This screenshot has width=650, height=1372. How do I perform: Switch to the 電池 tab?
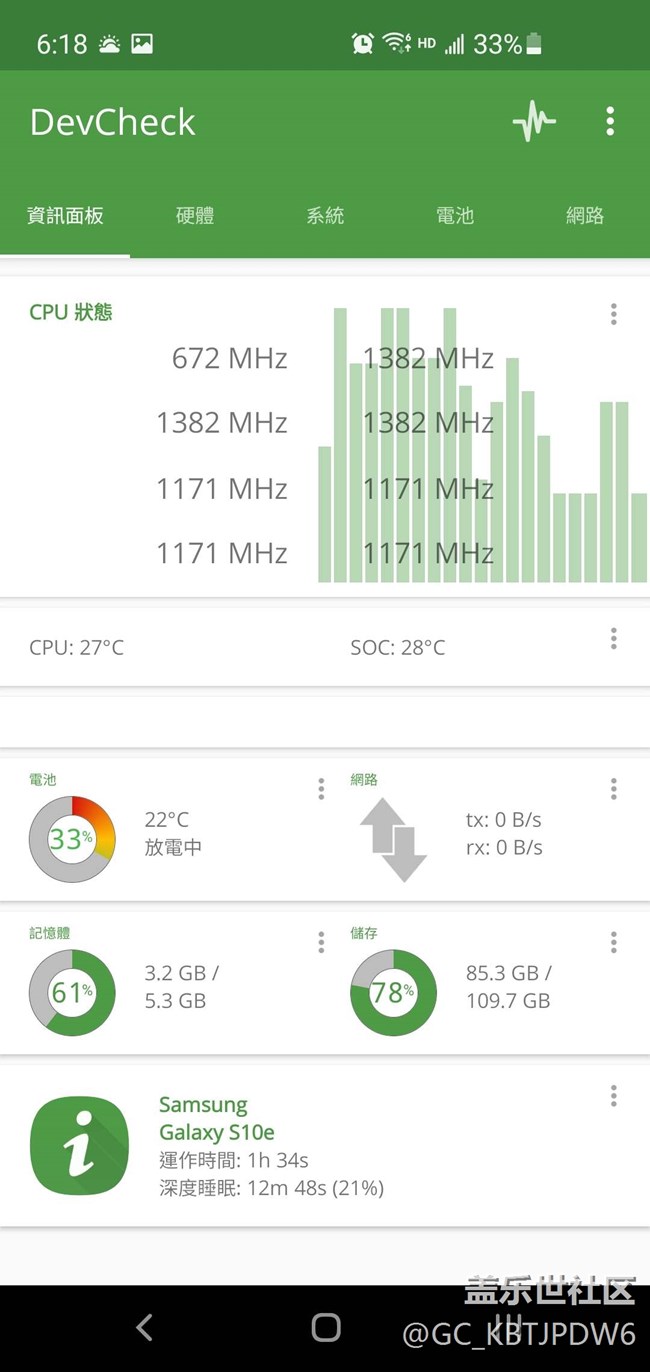455,216
